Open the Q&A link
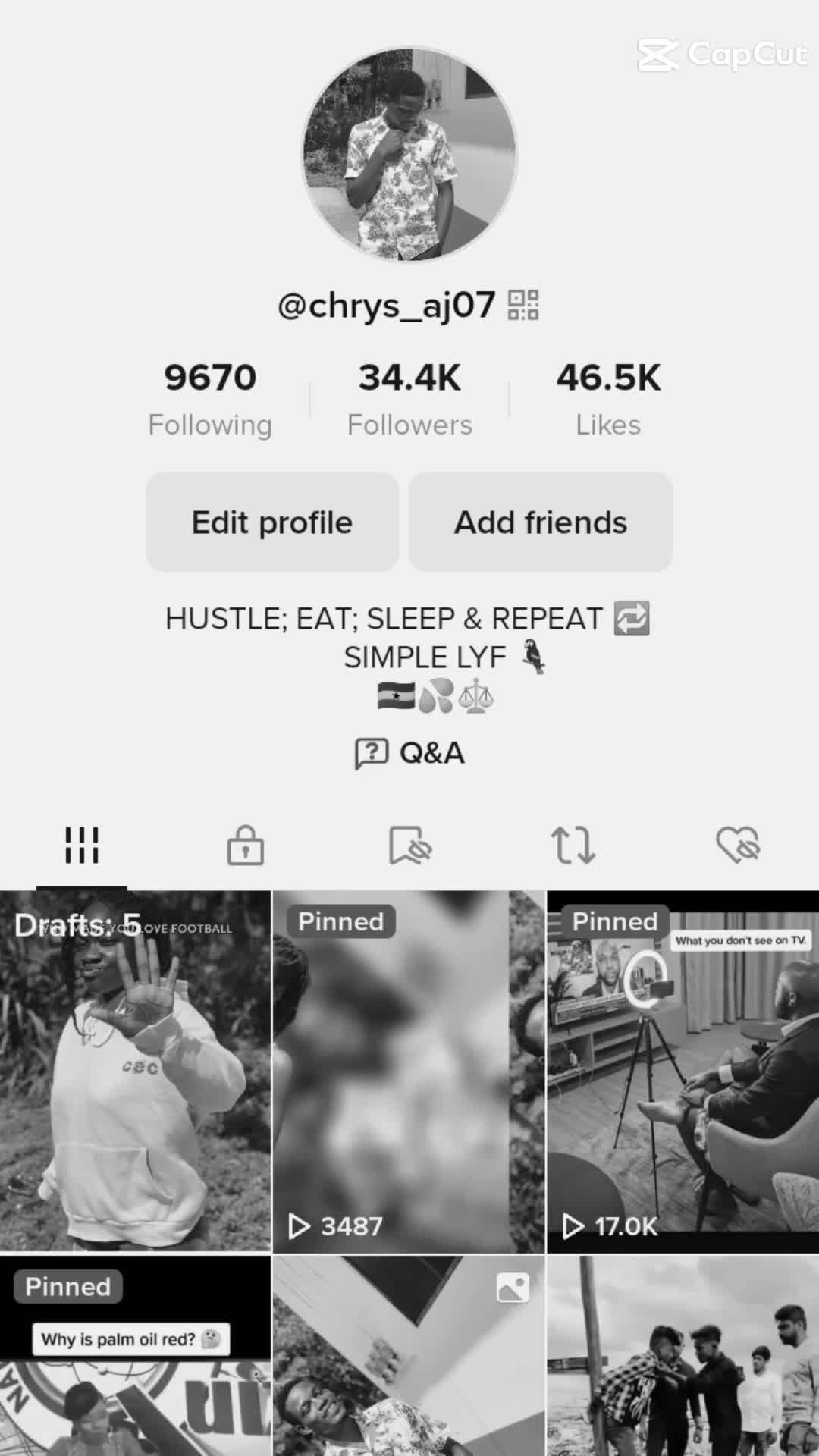 click(x=409, y=753)
